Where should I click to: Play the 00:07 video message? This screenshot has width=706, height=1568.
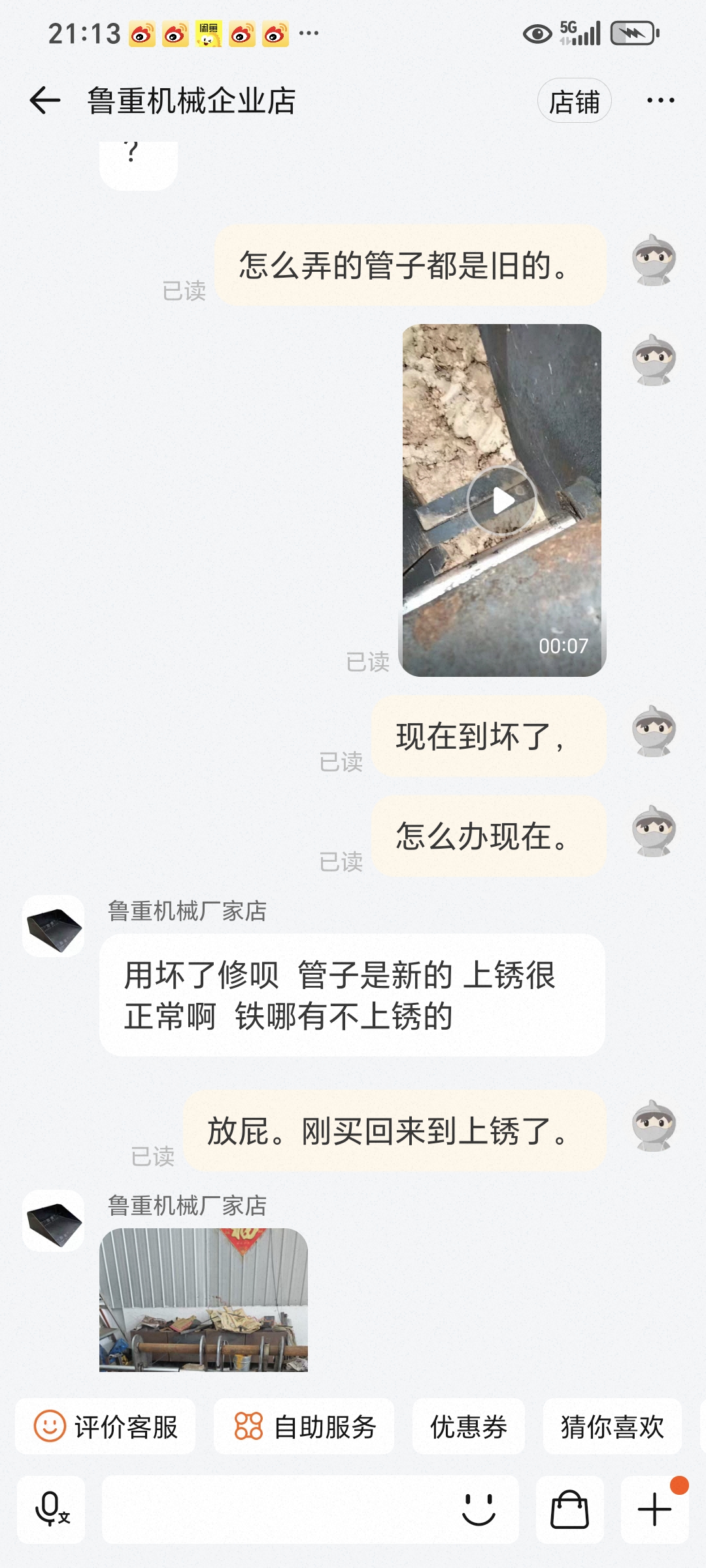(502, 500)
